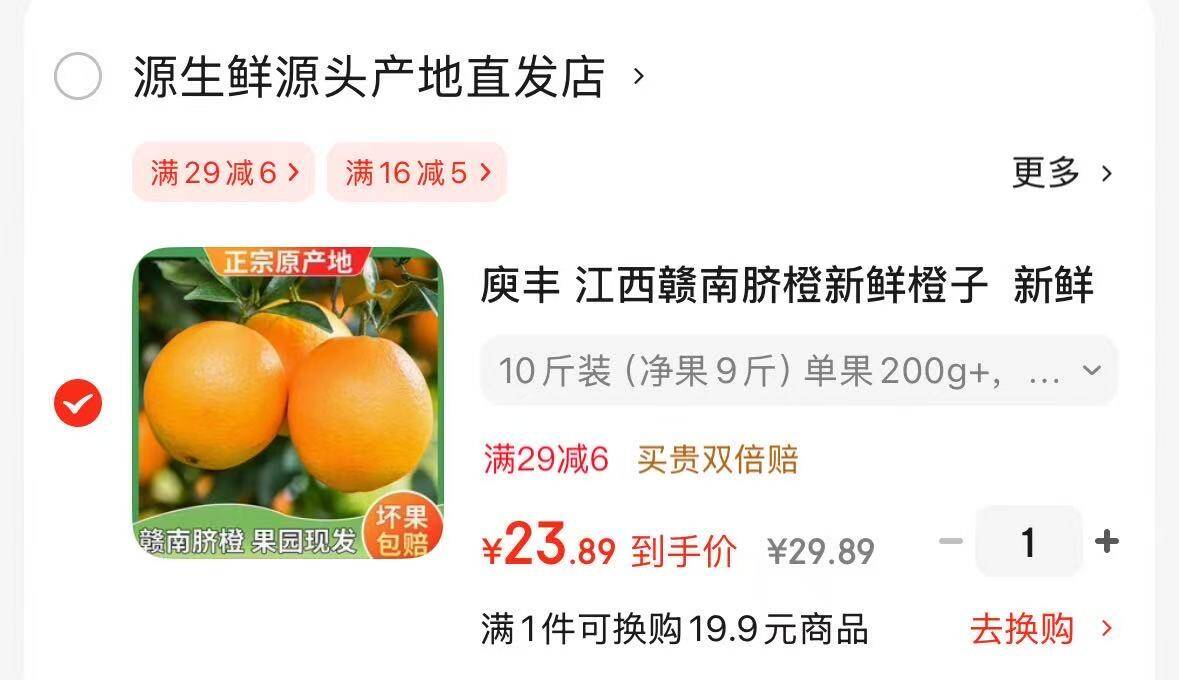Decrease quantity with the minus button
Image resolution: width=1179 pixels, height=680 pixels.
[x=950, y=541]
